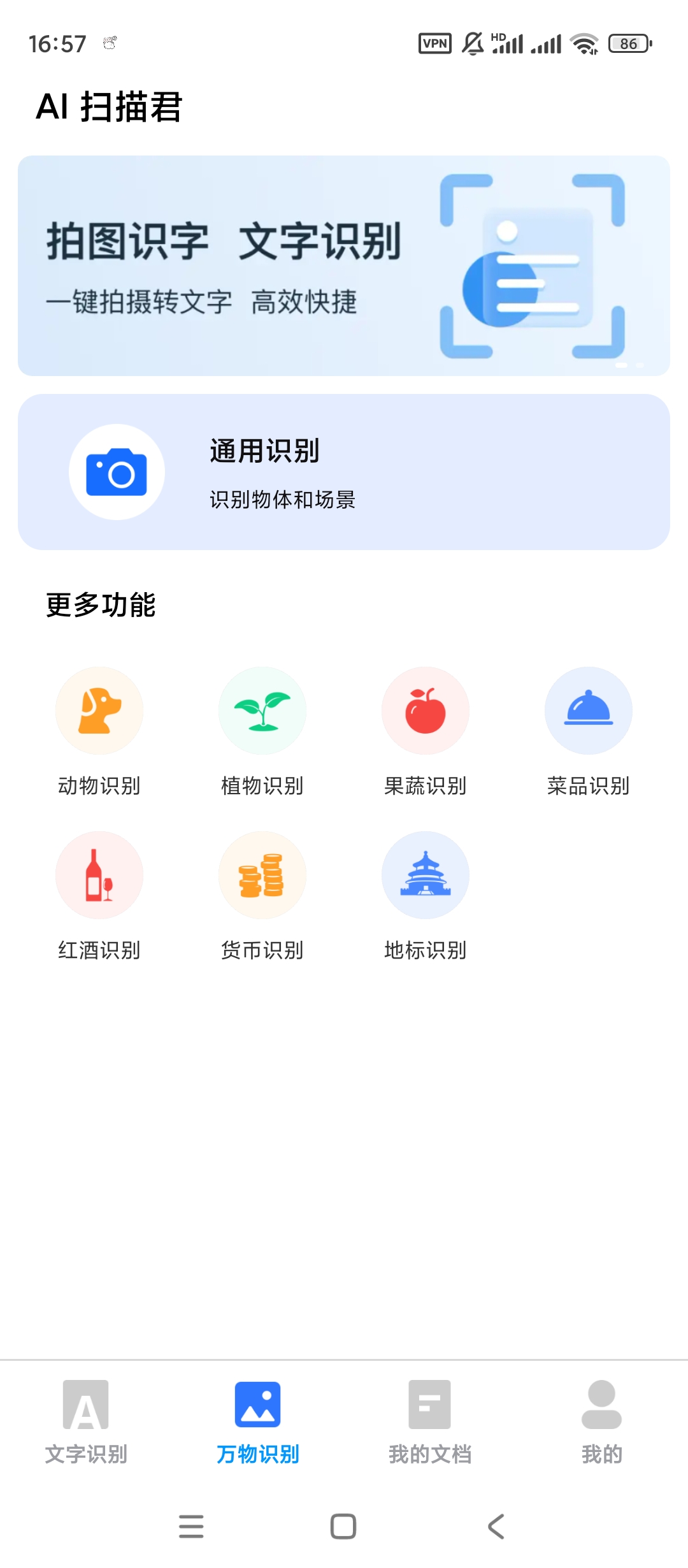Switch to the 文字识别 tab

pos(86,1423)
